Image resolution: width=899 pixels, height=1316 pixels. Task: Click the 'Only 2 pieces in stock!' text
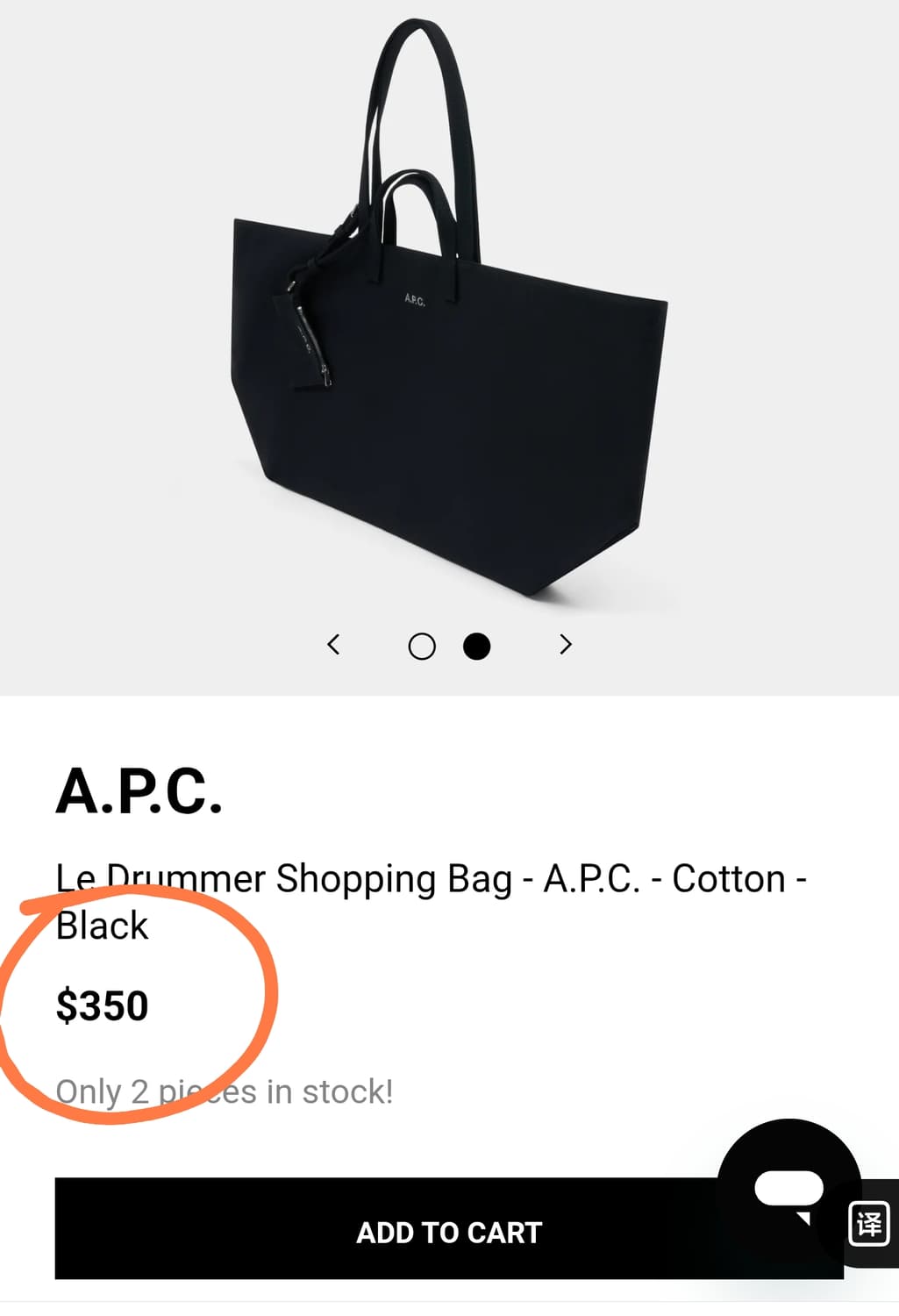[x=224, y=1091]
